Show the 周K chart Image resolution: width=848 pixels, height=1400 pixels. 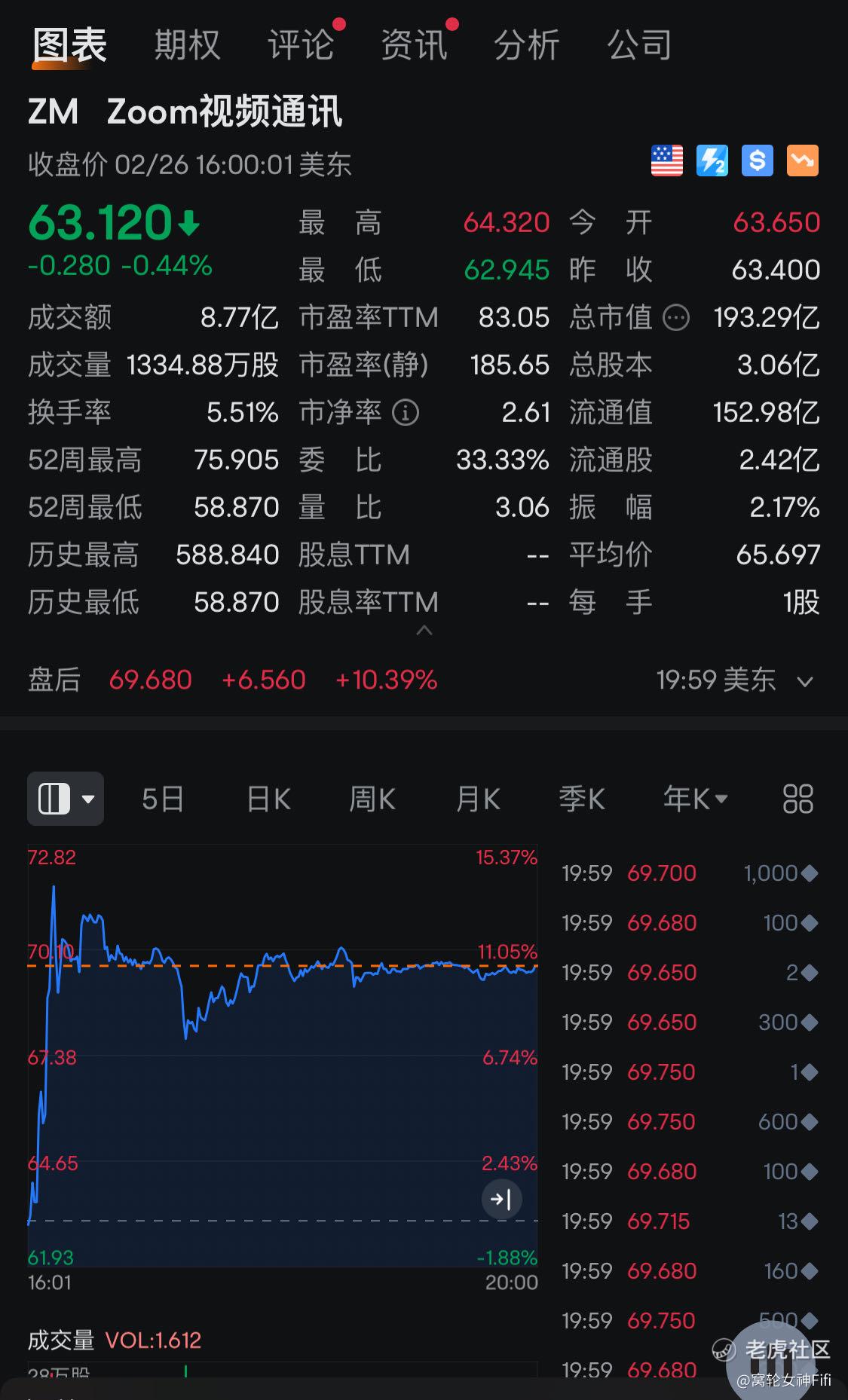372,799
